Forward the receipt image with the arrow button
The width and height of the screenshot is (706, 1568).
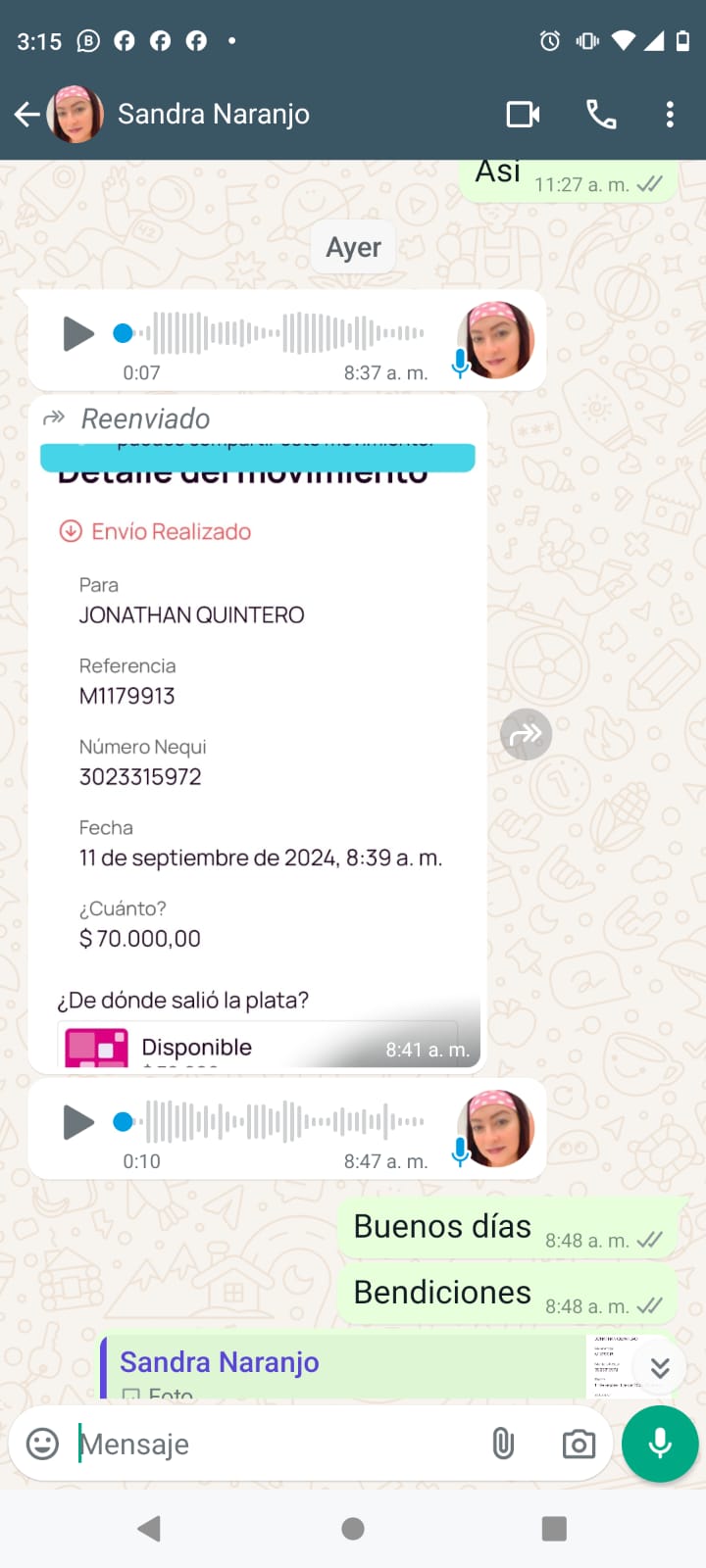(x=527, y=734)
